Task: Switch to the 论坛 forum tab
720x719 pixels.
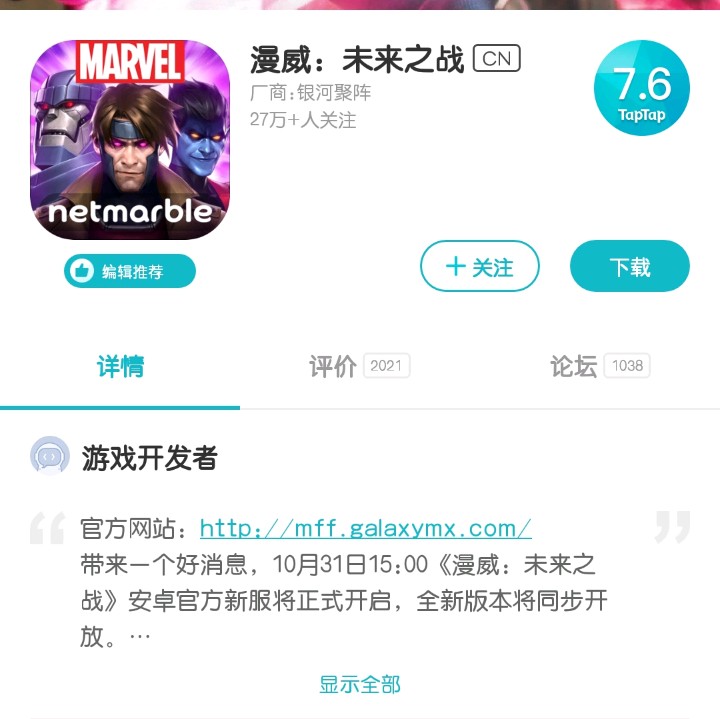Action: pos(599,367)
